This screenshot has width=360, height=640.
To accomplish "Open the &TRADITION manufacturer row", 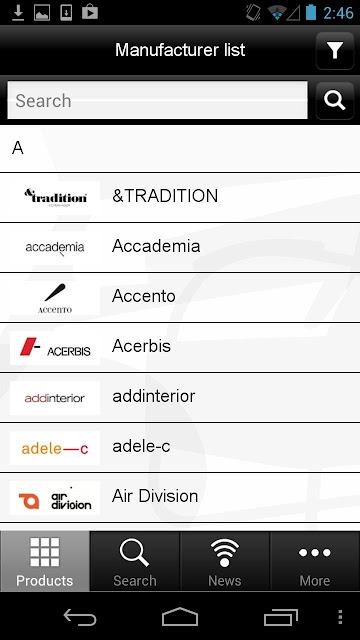I will [x=180, y=198].
